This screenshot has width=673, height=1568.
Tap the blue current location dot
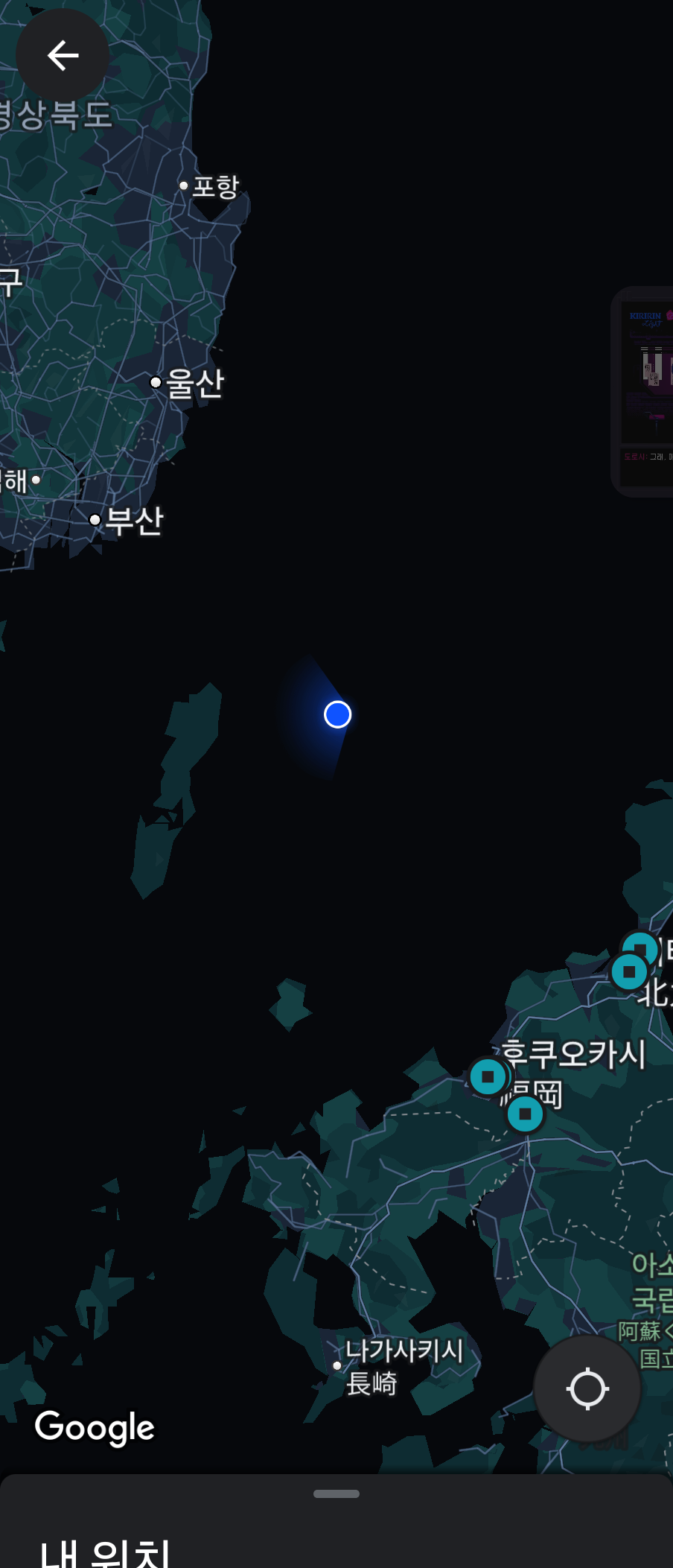pyautogui.click(x=337, y=714)
